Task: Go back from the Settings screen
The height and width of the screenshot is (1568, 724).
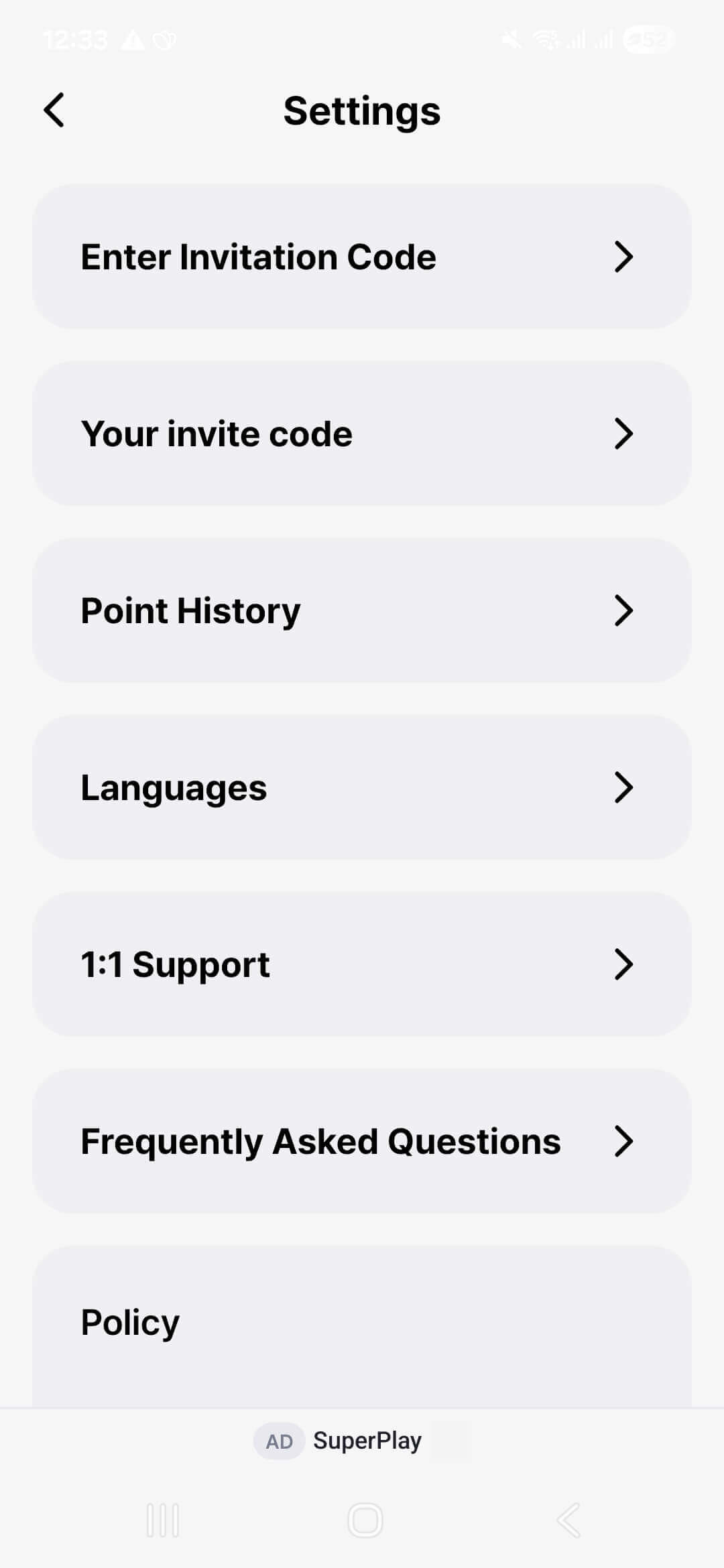Action: click(54, 111)
